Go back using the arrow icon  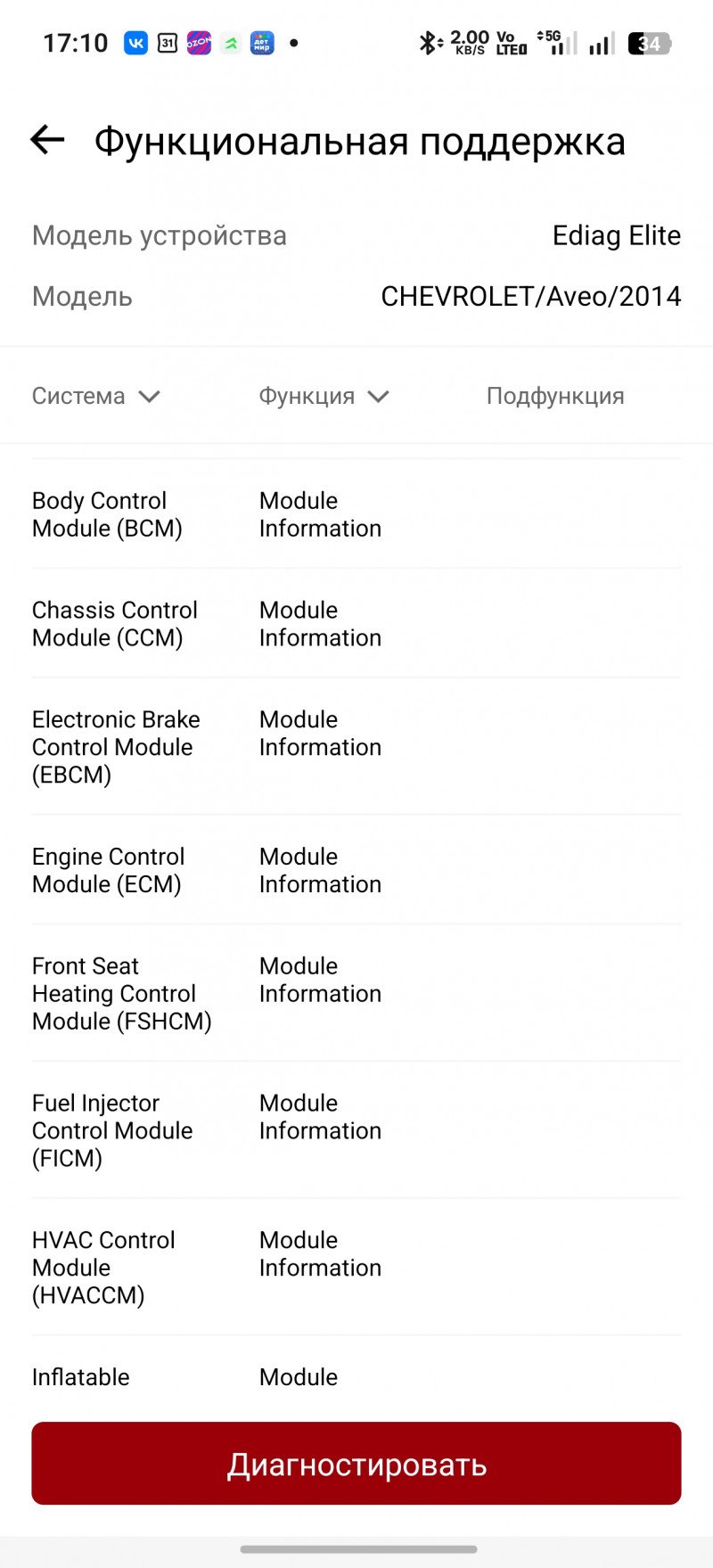(x=47, y=140)
